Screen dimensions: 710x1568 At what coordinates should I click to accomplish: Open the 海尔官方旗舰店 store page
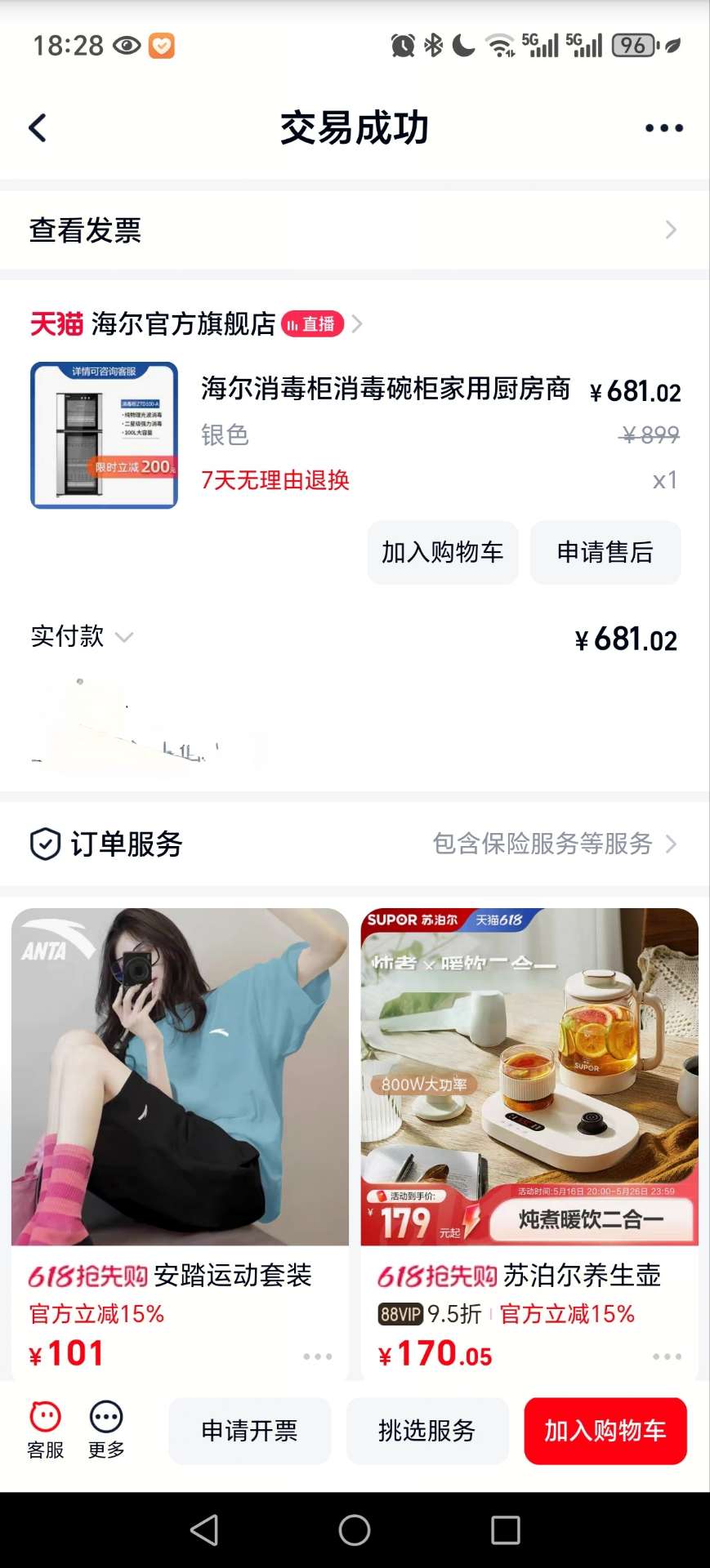(184, 324)
